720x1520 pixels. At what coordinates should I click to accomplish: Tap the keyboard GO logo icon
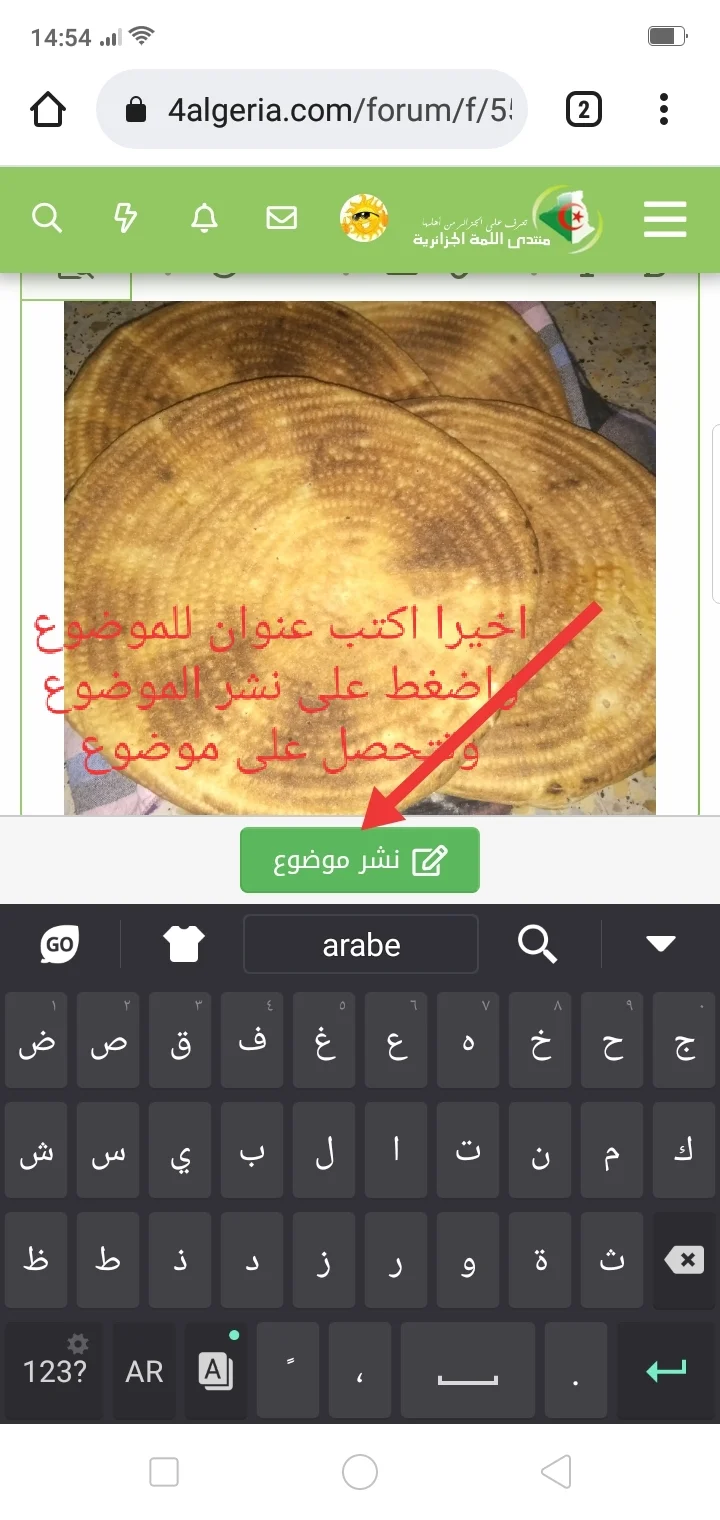coord(60,943)
